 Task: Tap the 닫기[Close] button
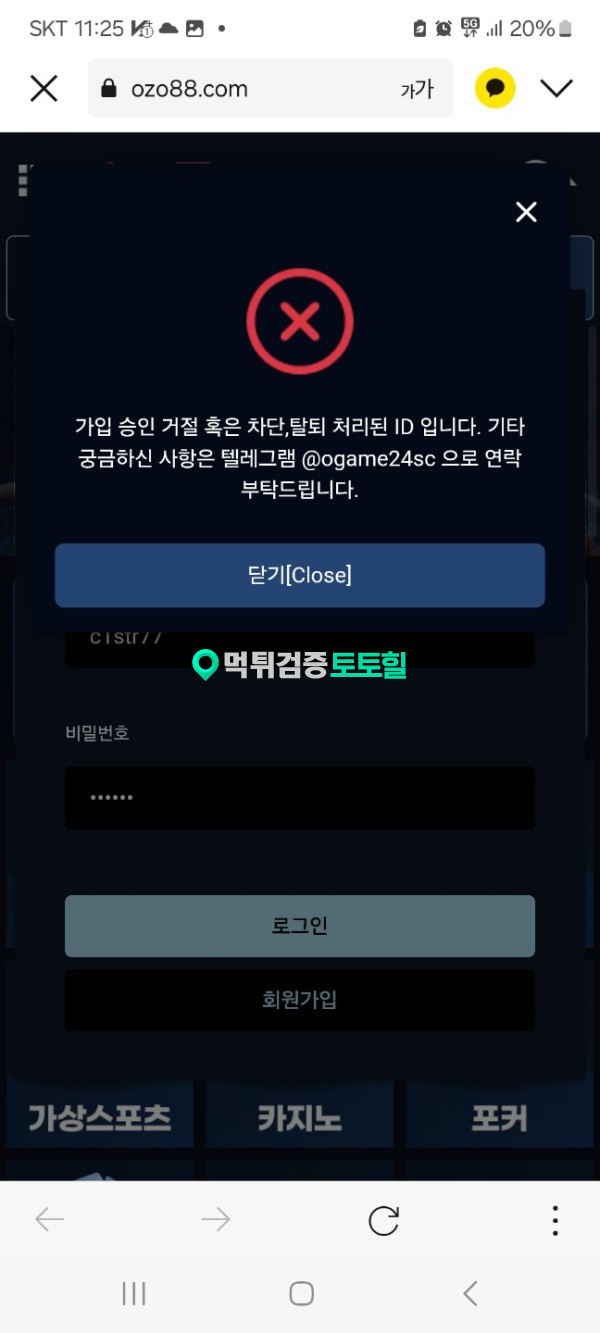(x=299, y=575)
